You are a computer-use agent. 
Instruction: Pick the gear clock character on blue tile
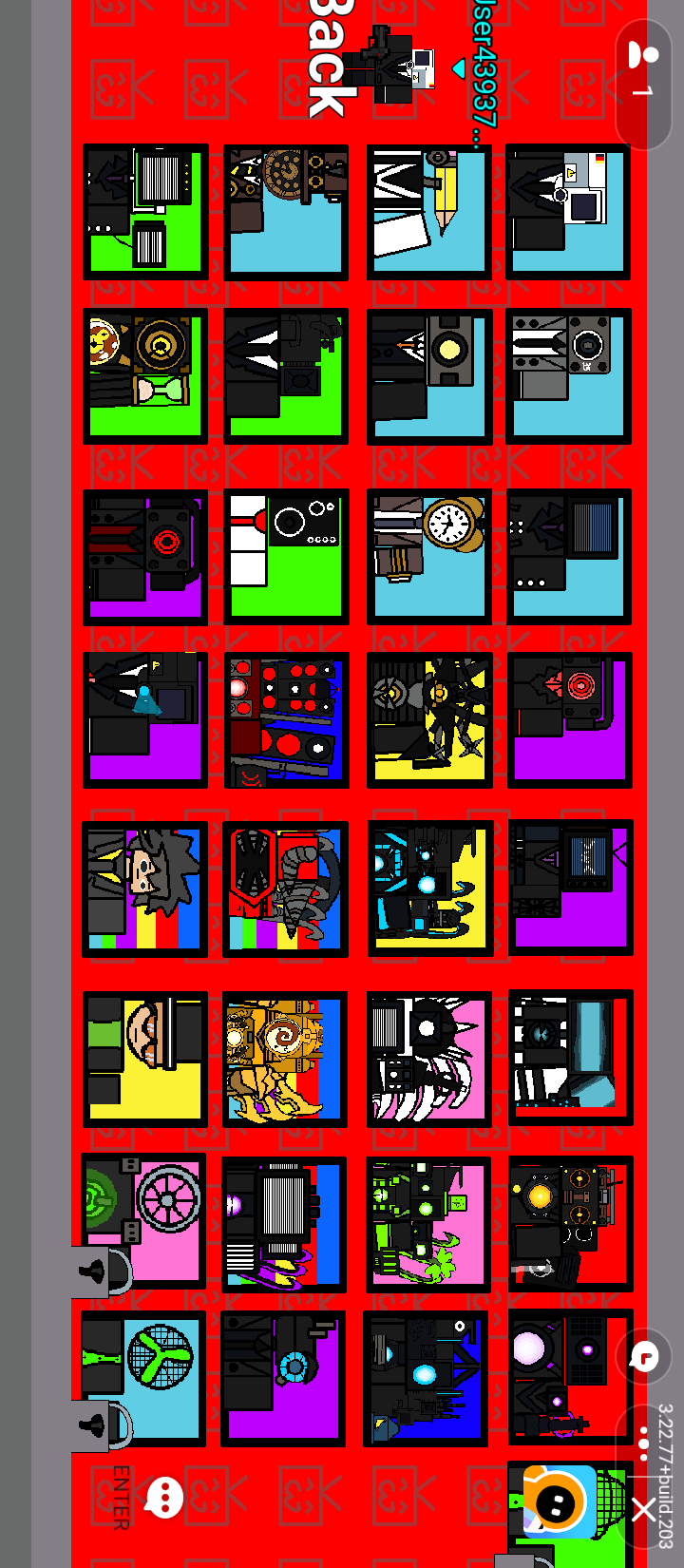point(286,212)
